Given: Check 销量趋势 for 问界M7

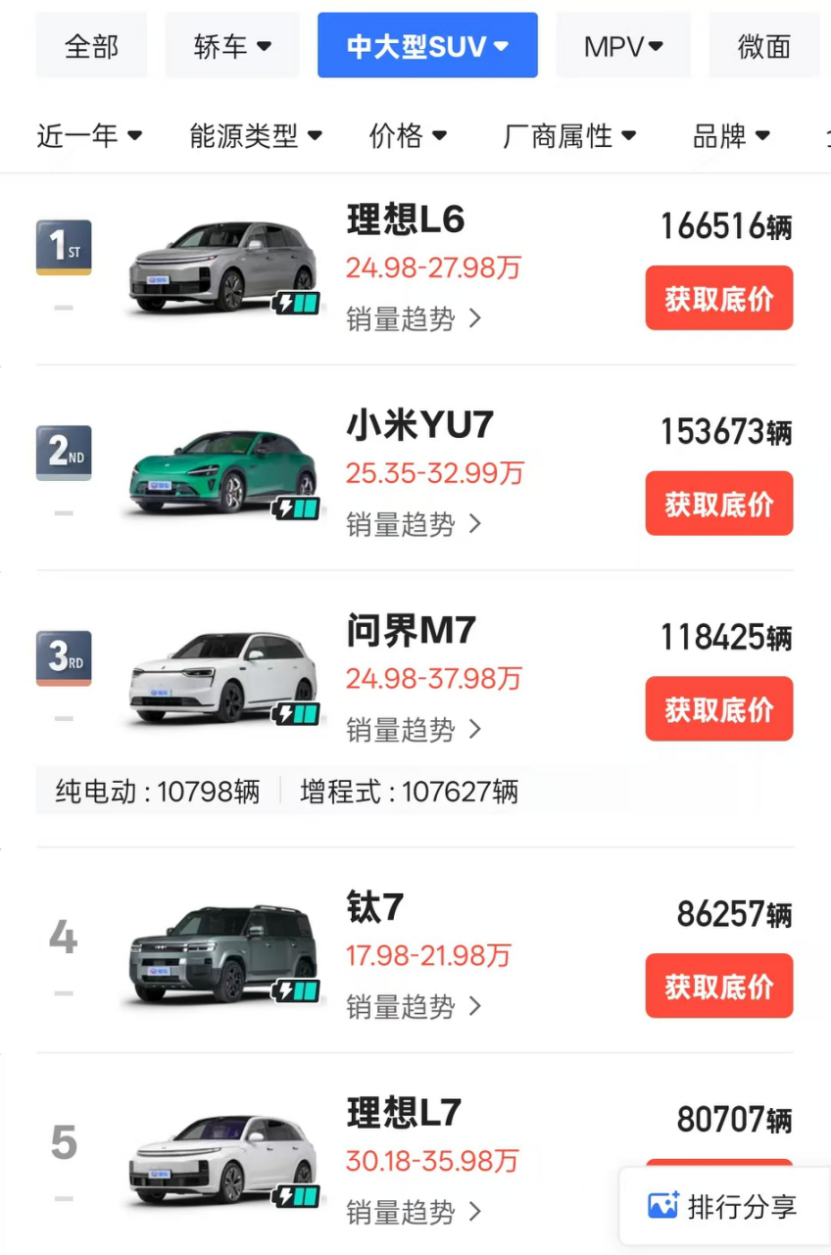Looking at the screenshot, I should (414, 730).
